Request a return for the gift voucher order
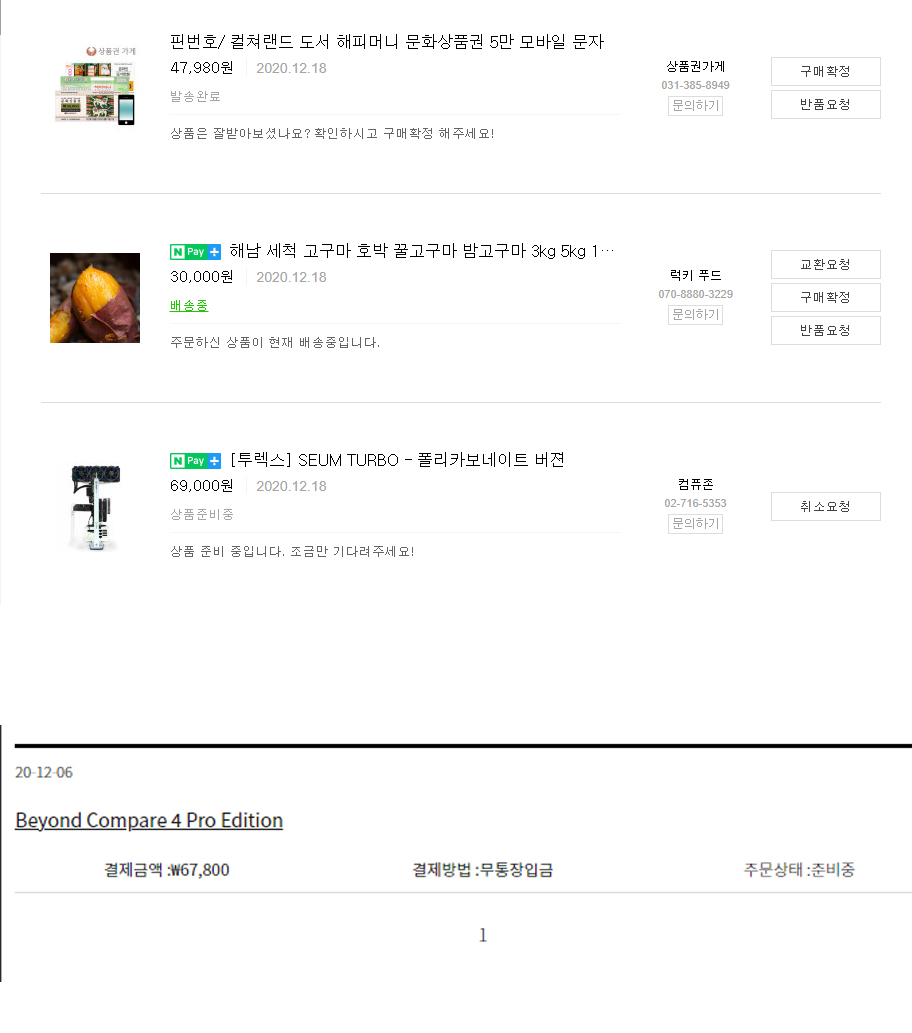Screen dimensions: 912x1033 (825, 105)
